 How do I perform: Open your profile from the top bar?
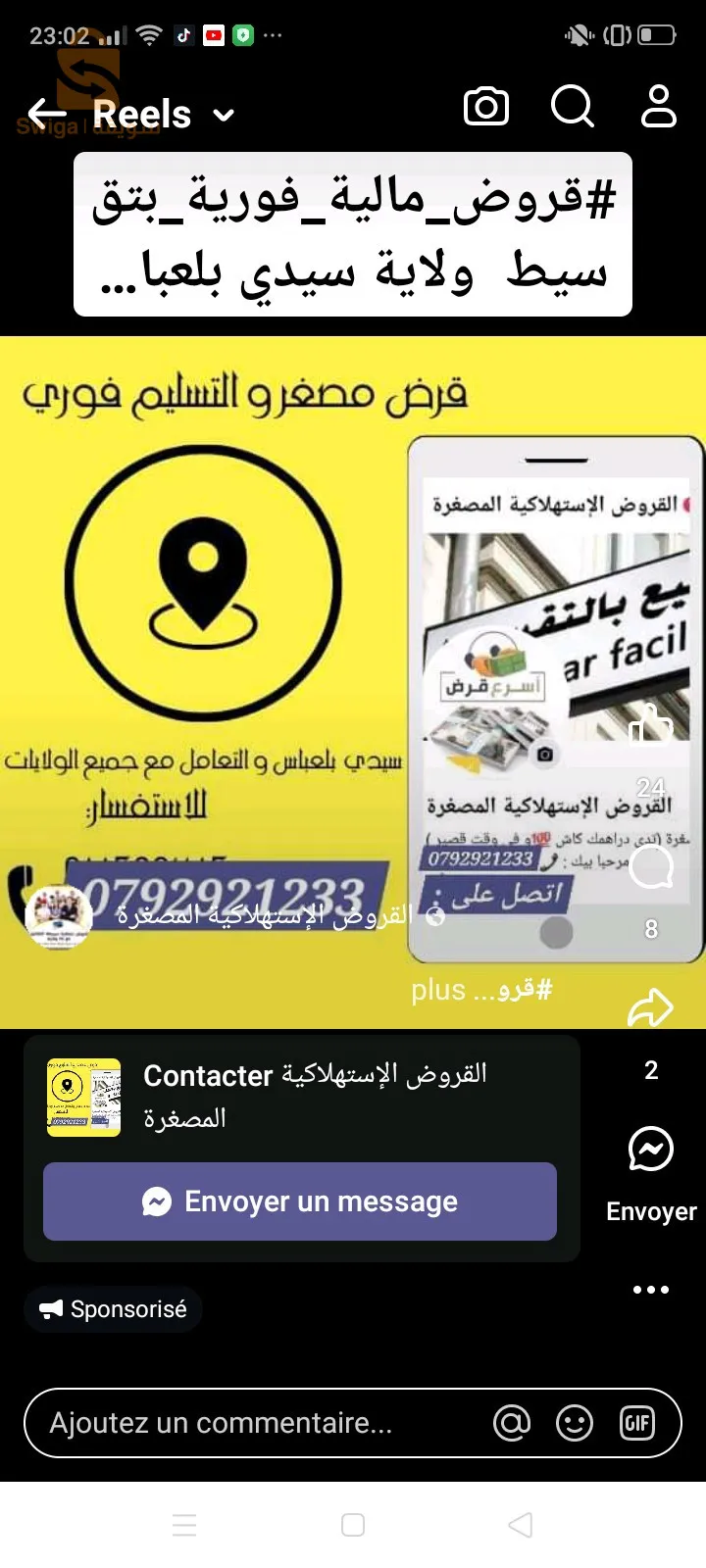click(x=659, y=108)
